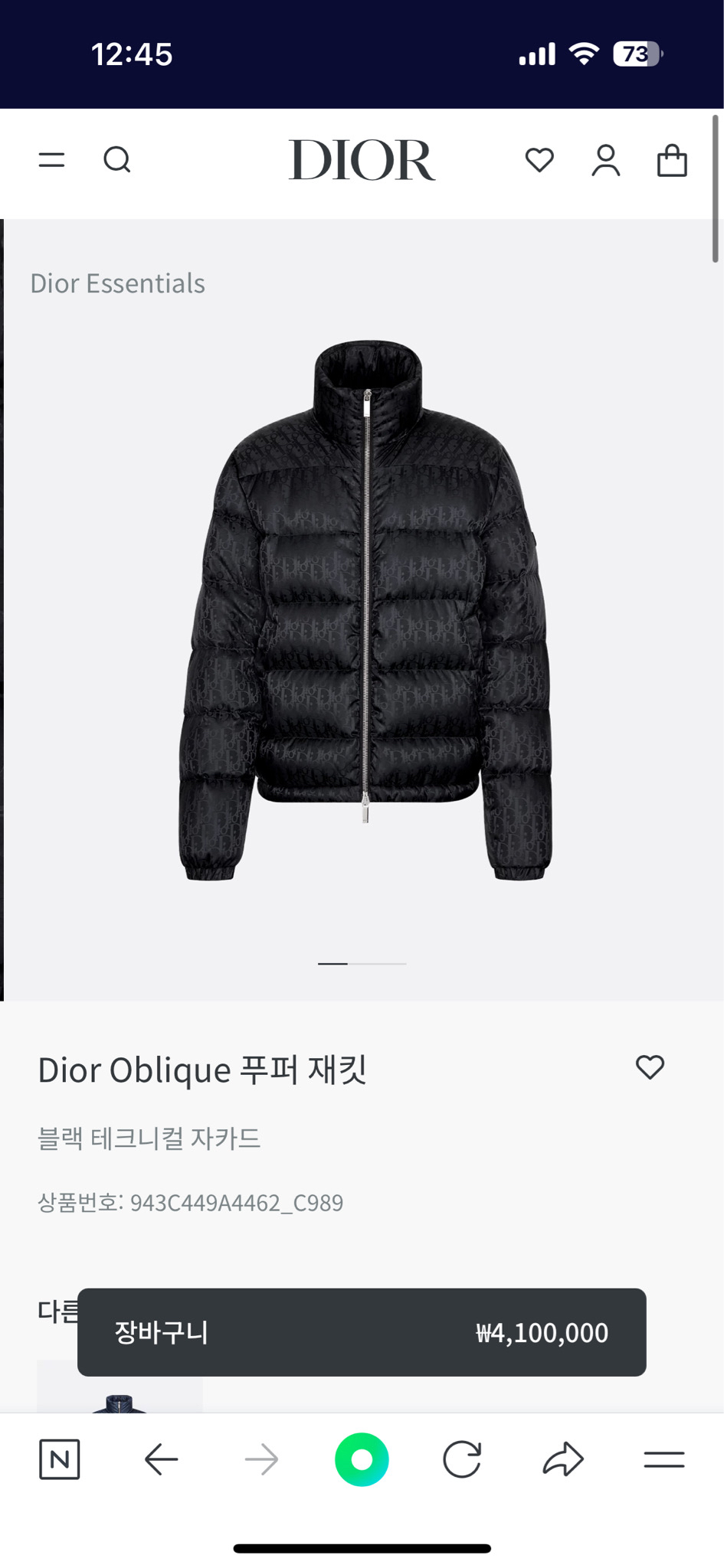Tap the Naver green dot button
The height and width of the screenshot is (1568, 724).
click(x=362, y=1459)
